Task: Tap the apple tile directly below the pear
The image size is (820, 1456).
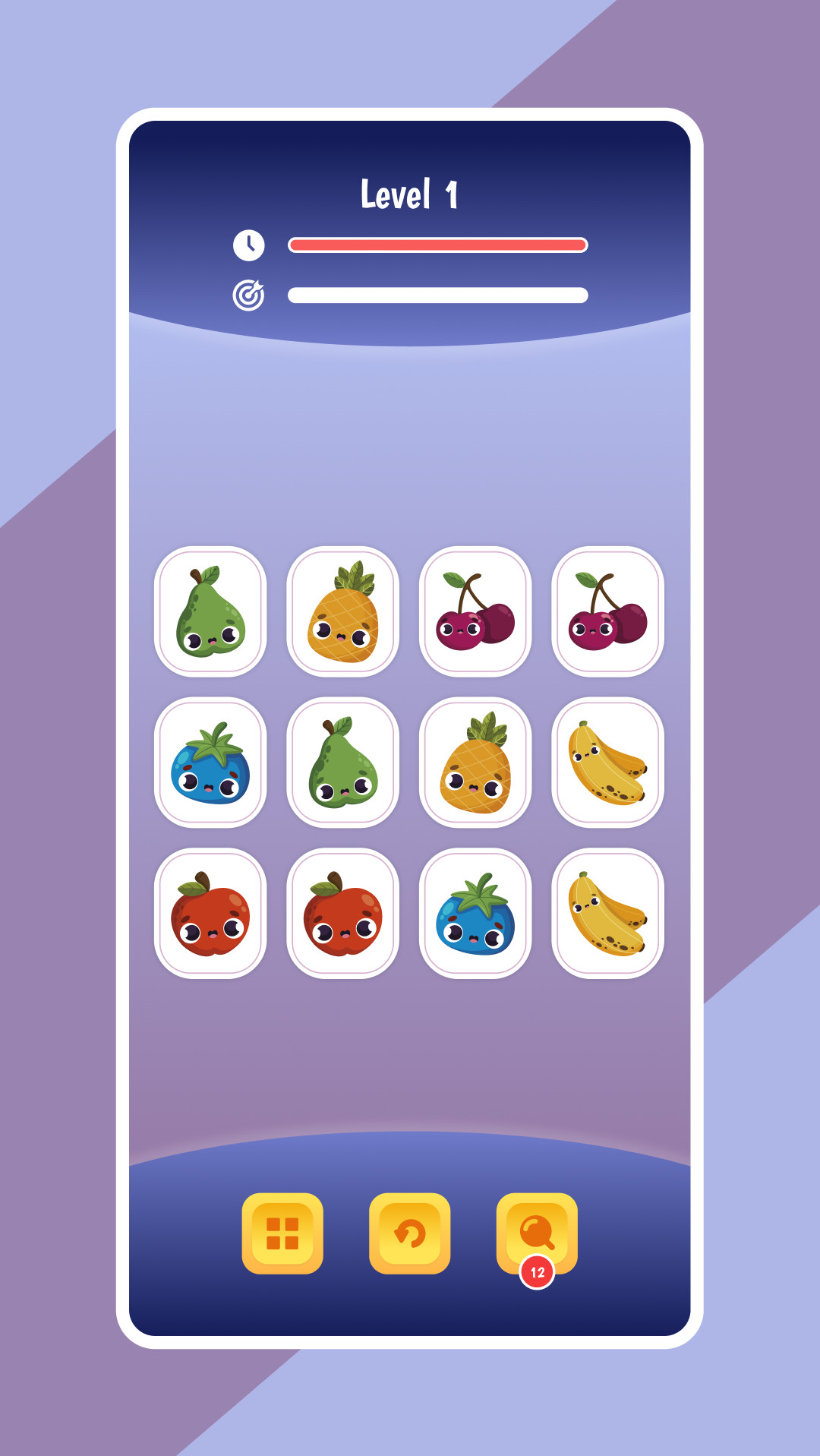Action: click(342, 913)
